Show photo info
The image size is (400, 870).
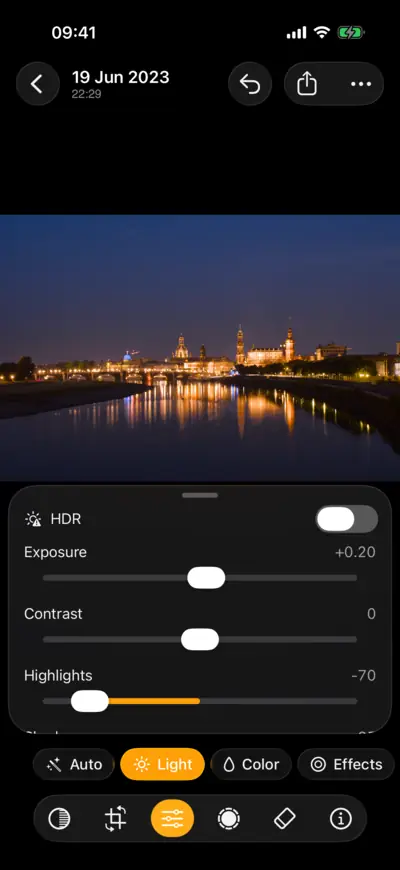pos(341,818)
